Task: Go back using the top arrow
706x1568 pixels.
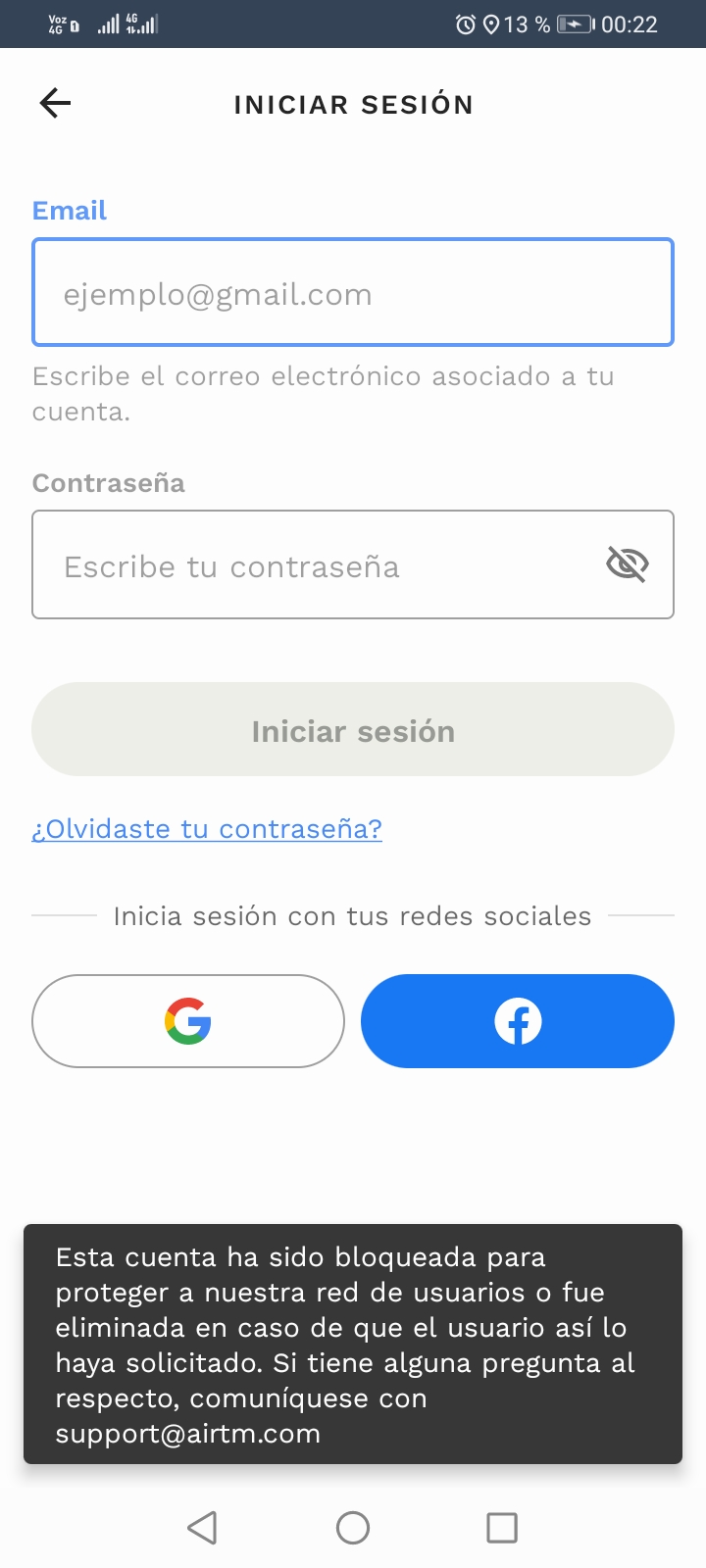Action: tap(55, 103)
